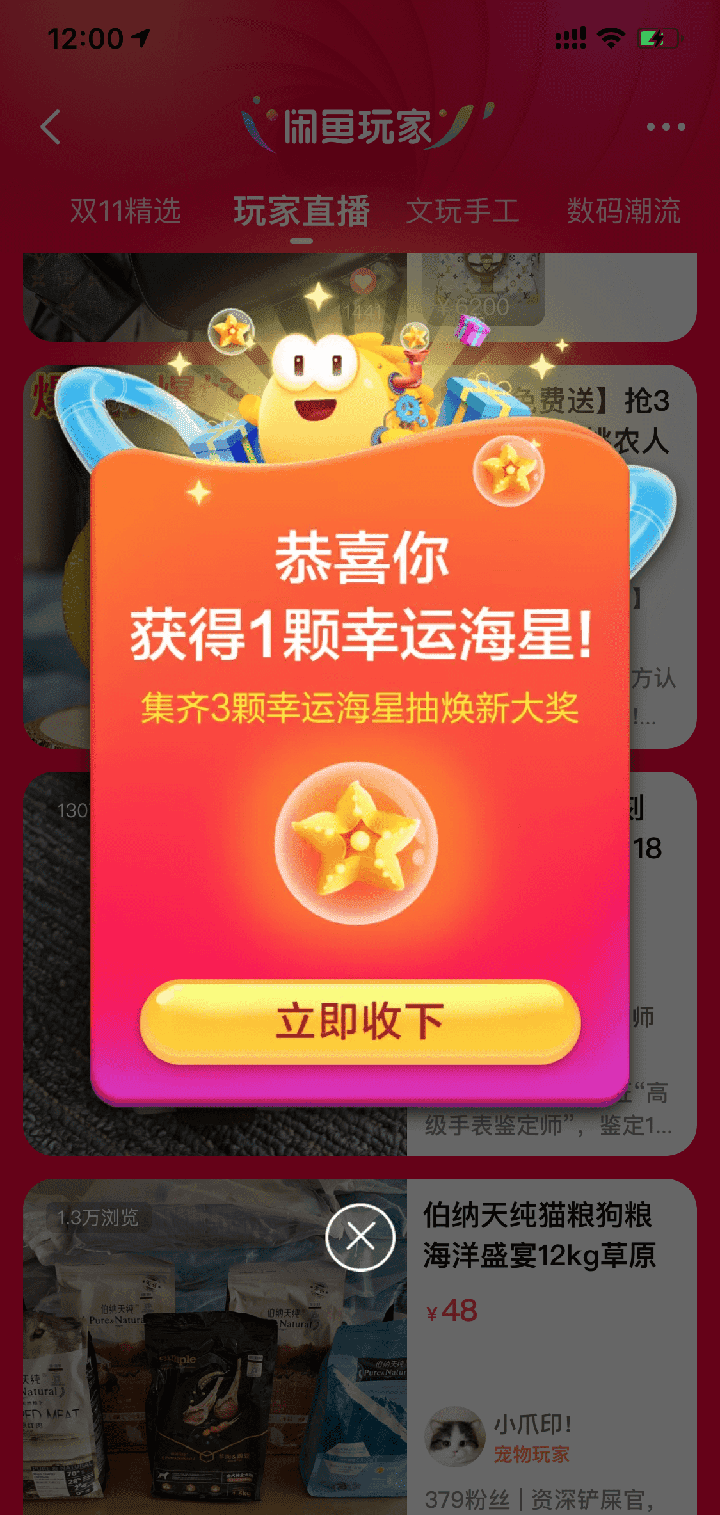Switch to the 文玩手工 tab
720x1515 pixels.
coord(462,211)
